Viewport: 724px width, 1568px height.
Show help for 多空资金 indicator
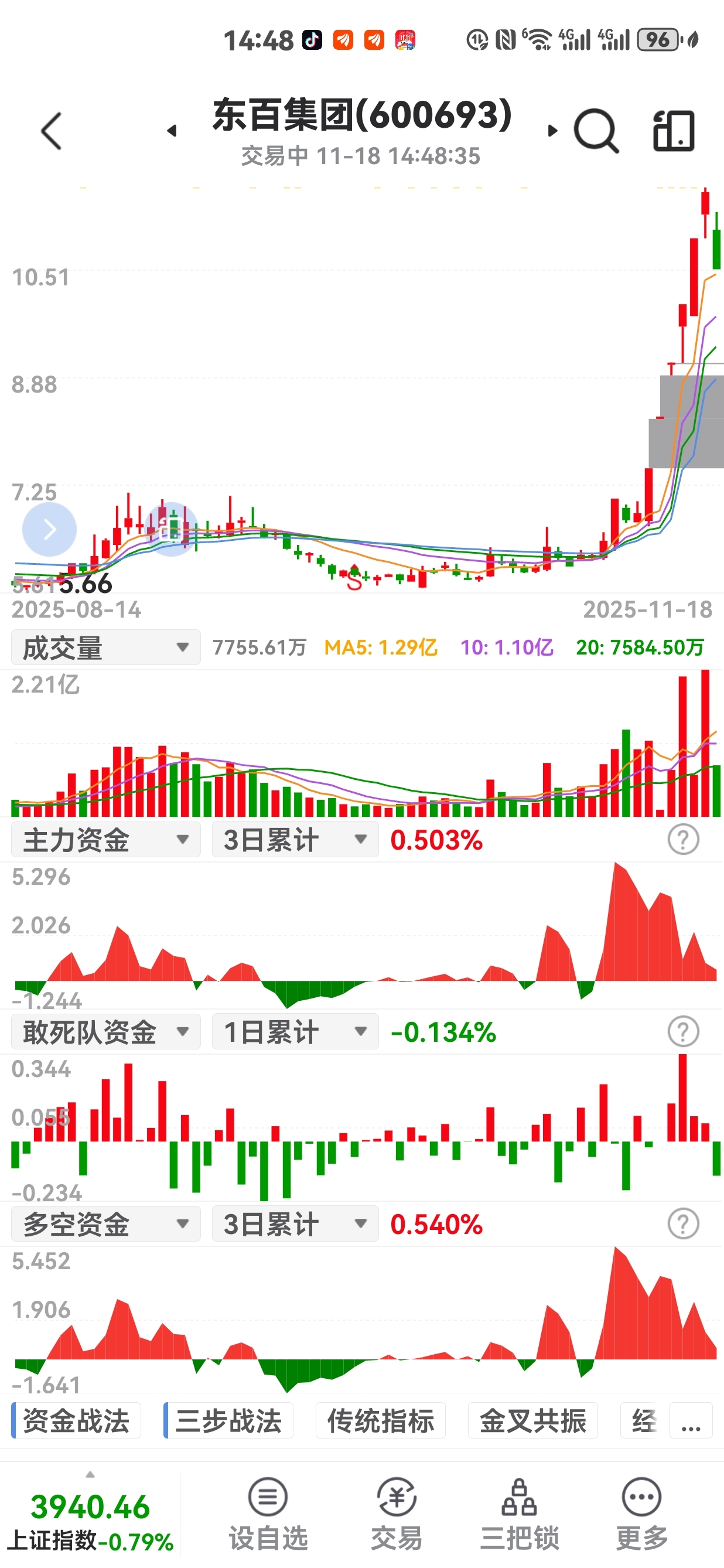pyautogui.click(x=683, y=1224)
